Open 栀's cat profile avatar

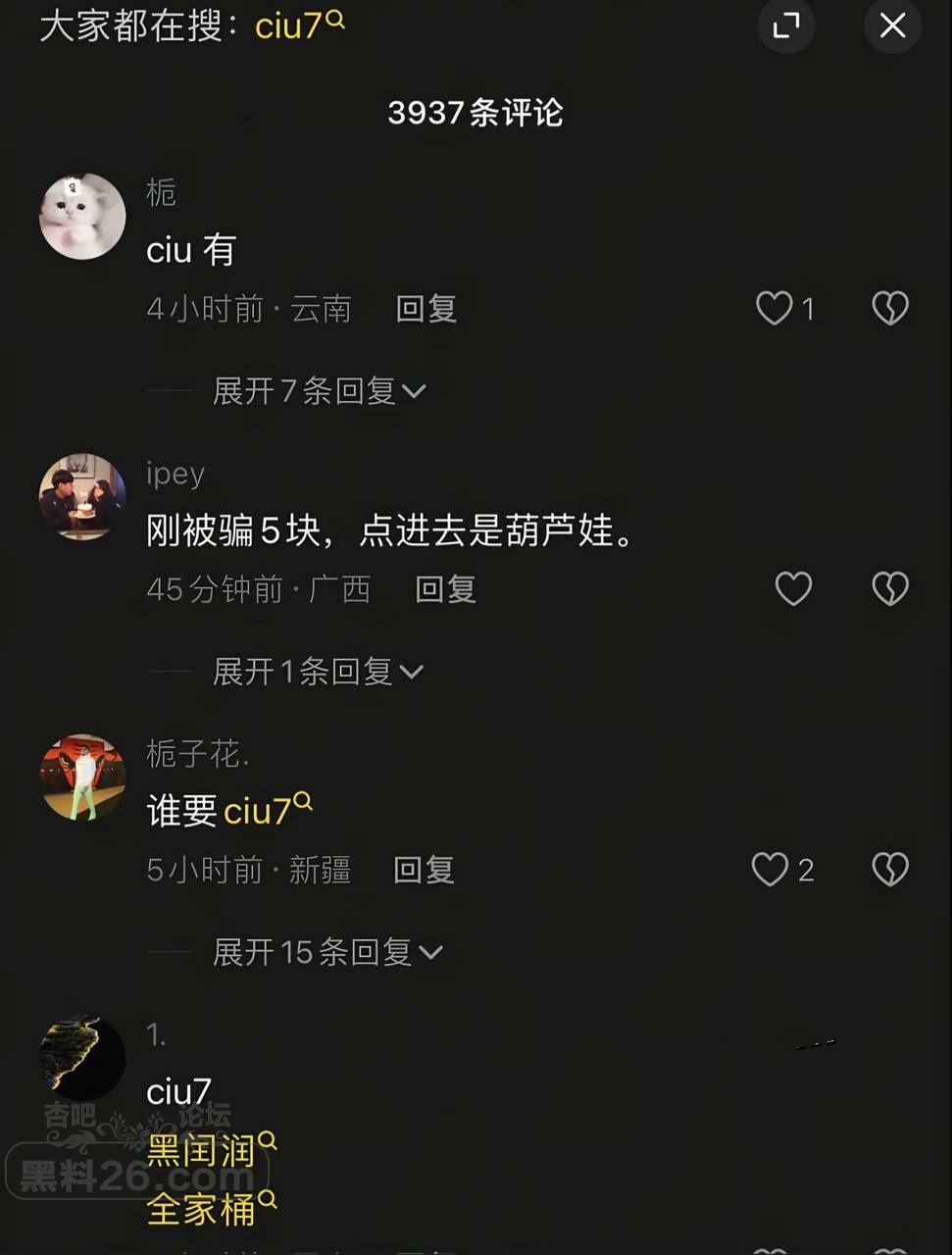tap(82, 217)
